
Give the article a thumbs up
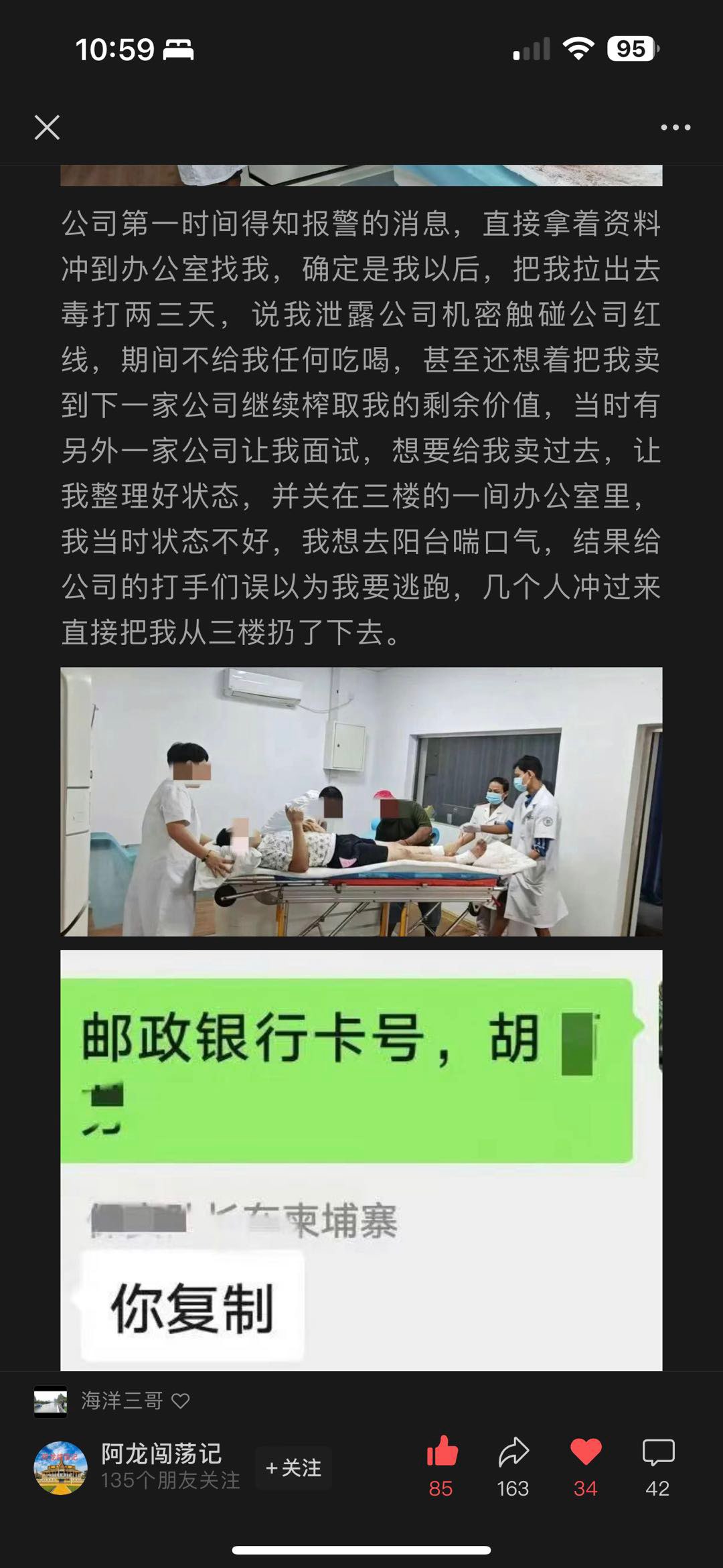[x=442, y=1453]
